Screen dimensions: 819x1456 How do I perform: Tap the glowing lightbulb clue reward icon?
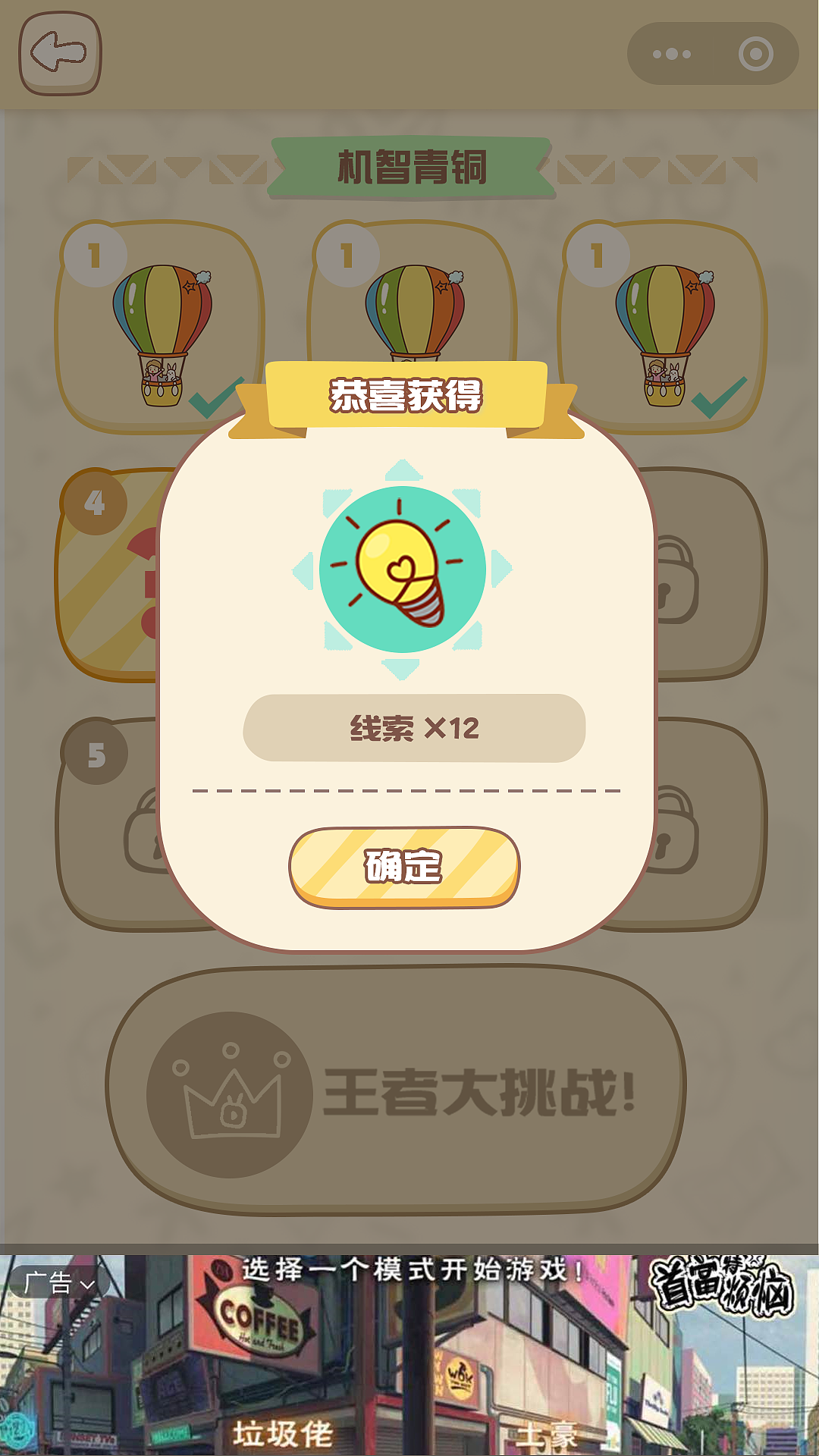pyautogui.click(x=402, y=569)
